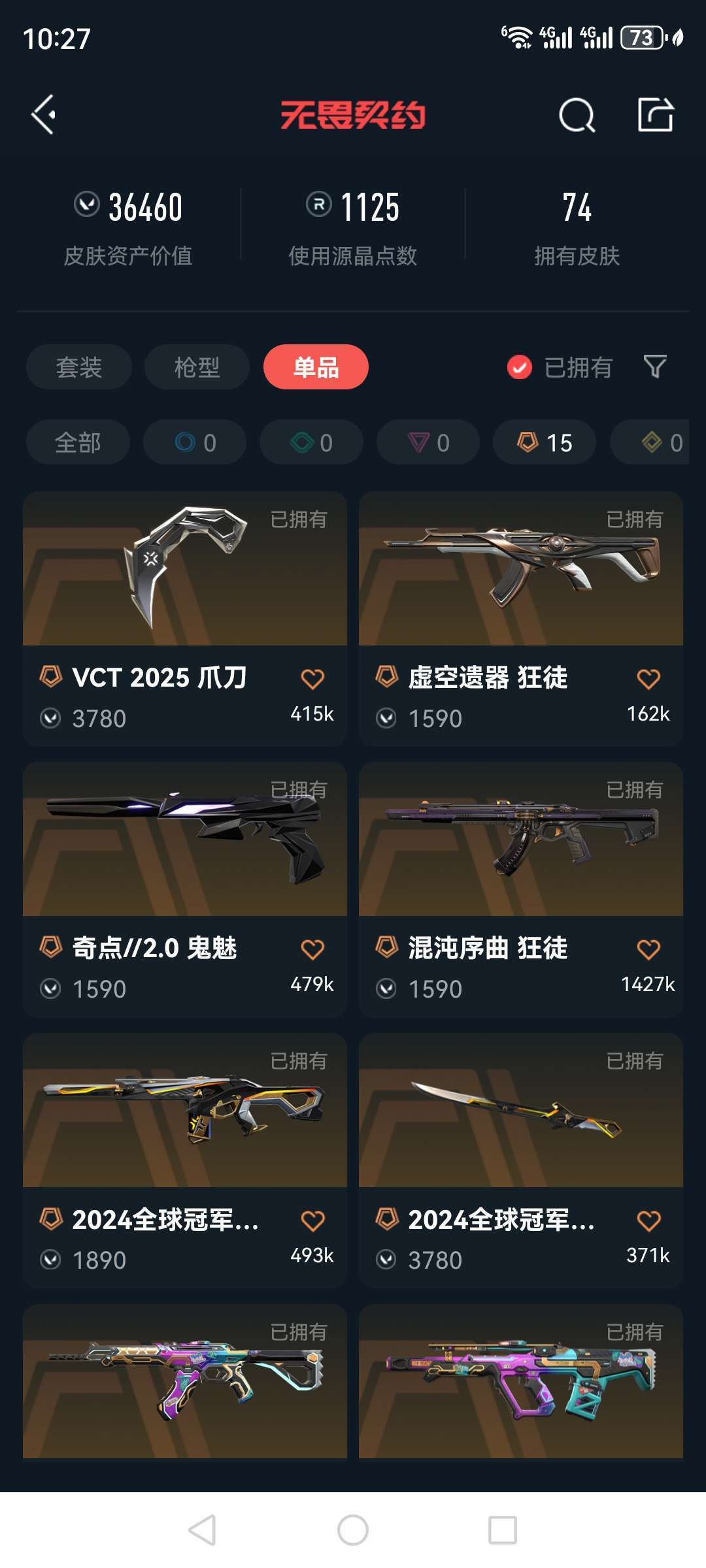The image size is (706, 1568).
Task: Open the 2024全球冠军 skin card priced 1890
Action: pyautogui.click(x=185, y=1160)
